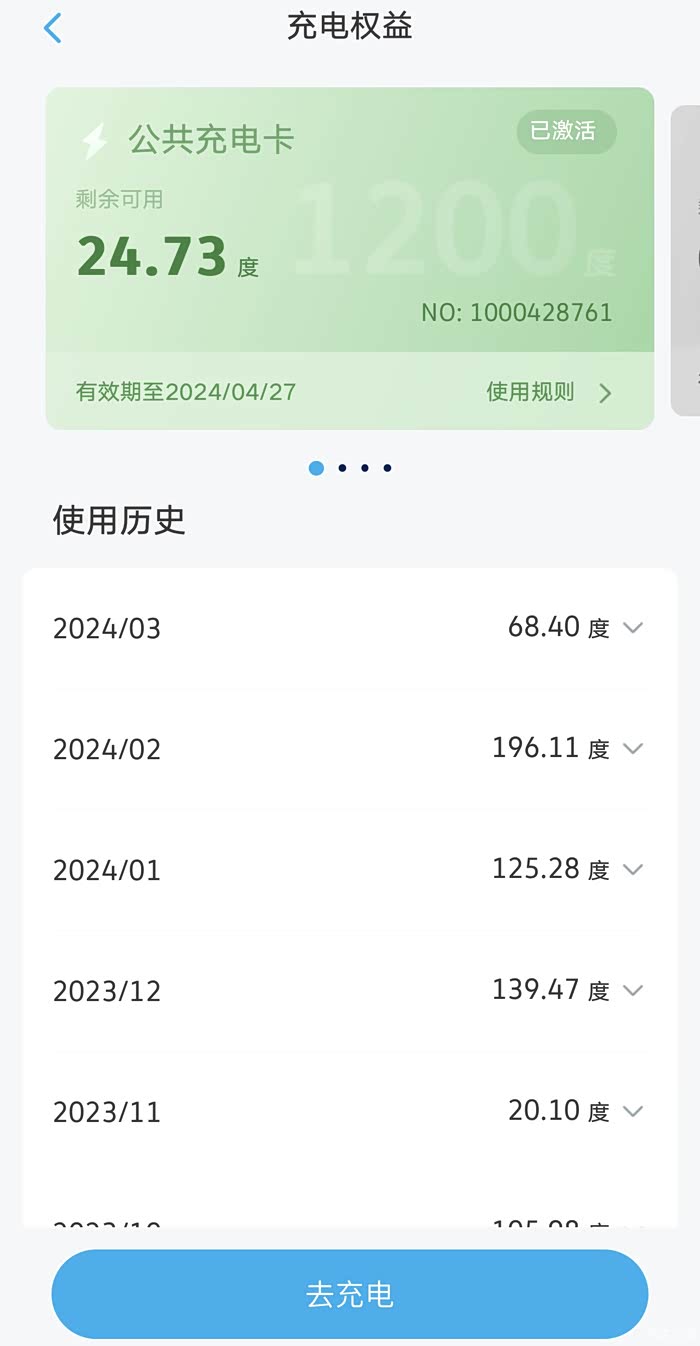Screen dimensions: 700x1346
Task: Open 使用规则 usage rules link
Action: pyautogui.click(x=549, y=392)
